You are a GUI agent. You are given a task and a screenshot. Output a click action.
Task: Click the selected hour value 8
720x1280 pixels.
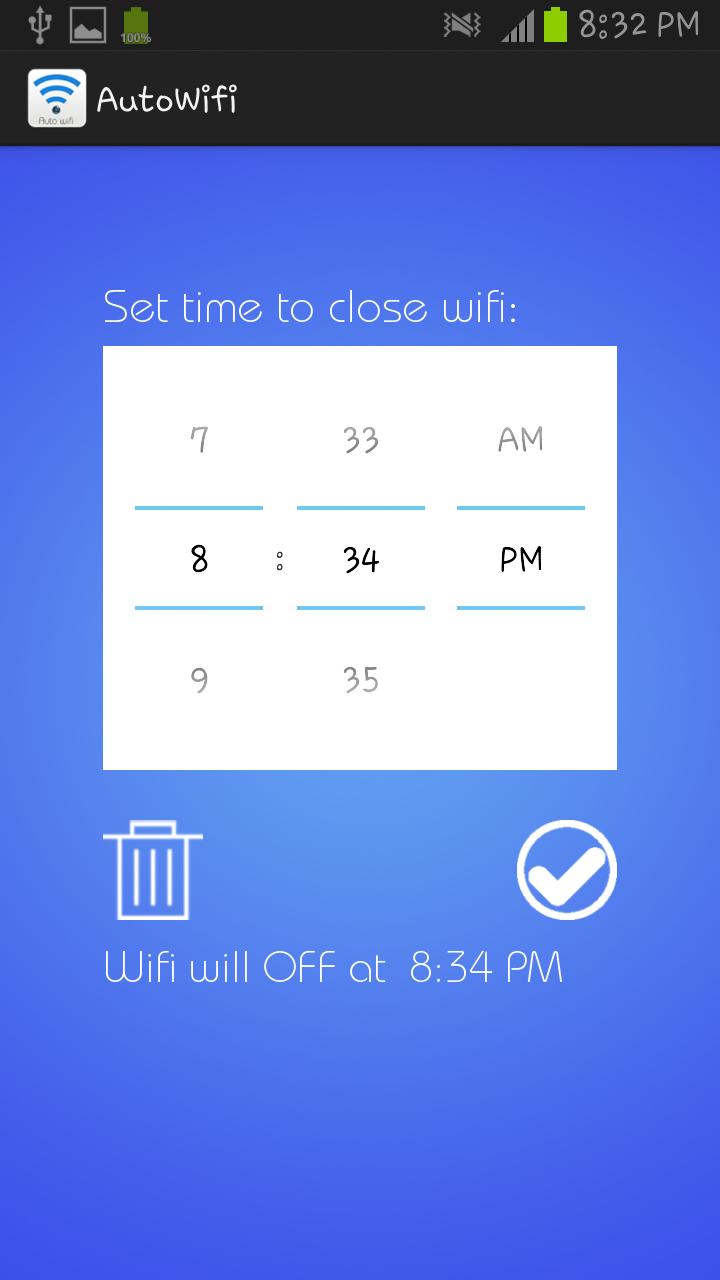198,559
